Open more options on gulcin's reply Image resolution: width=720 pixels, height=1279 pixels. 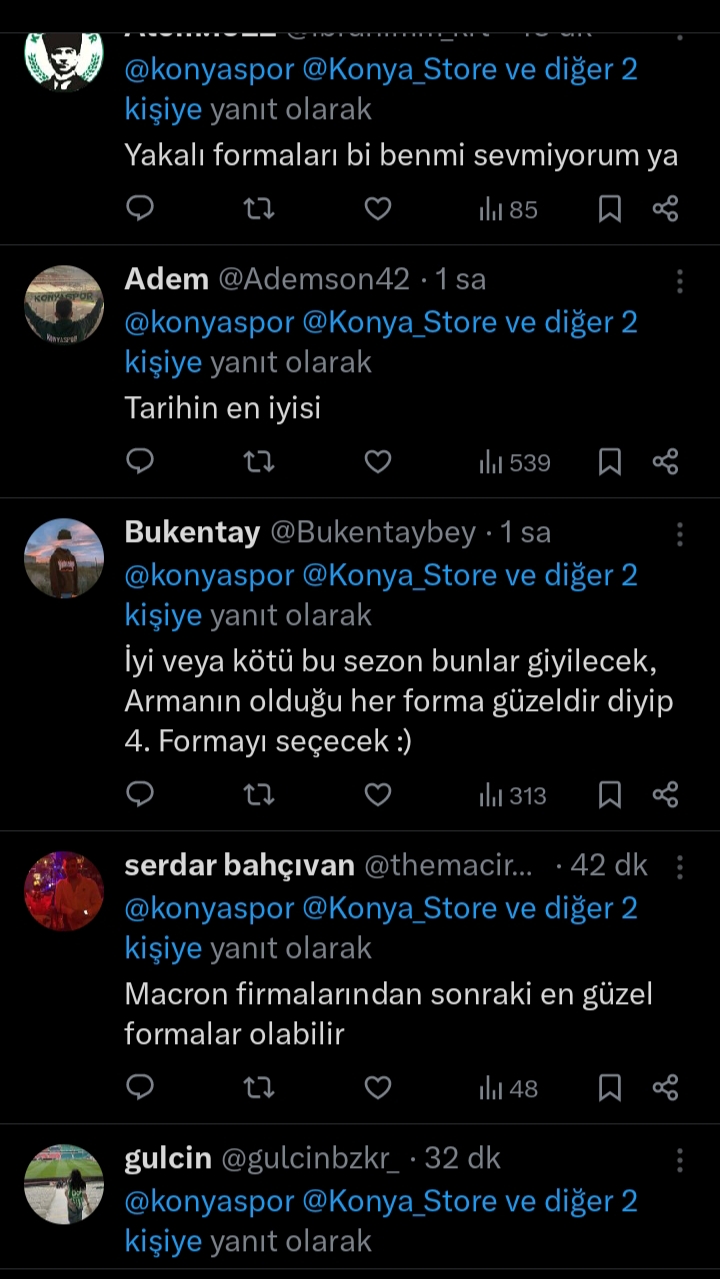tap(679, 1160)
